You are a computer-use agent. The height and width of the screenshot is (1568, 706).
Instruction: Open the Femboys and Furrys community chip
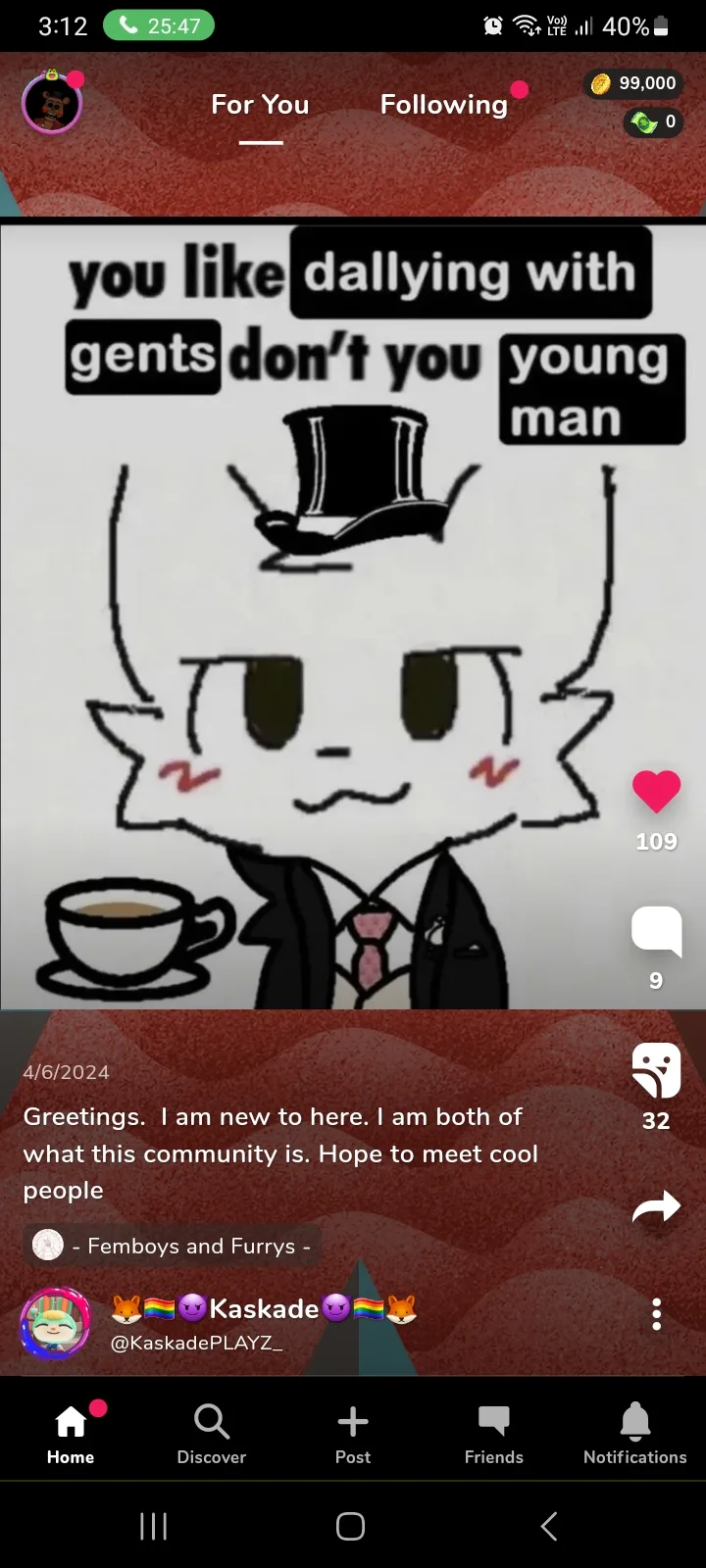(x=172, y=1246)
